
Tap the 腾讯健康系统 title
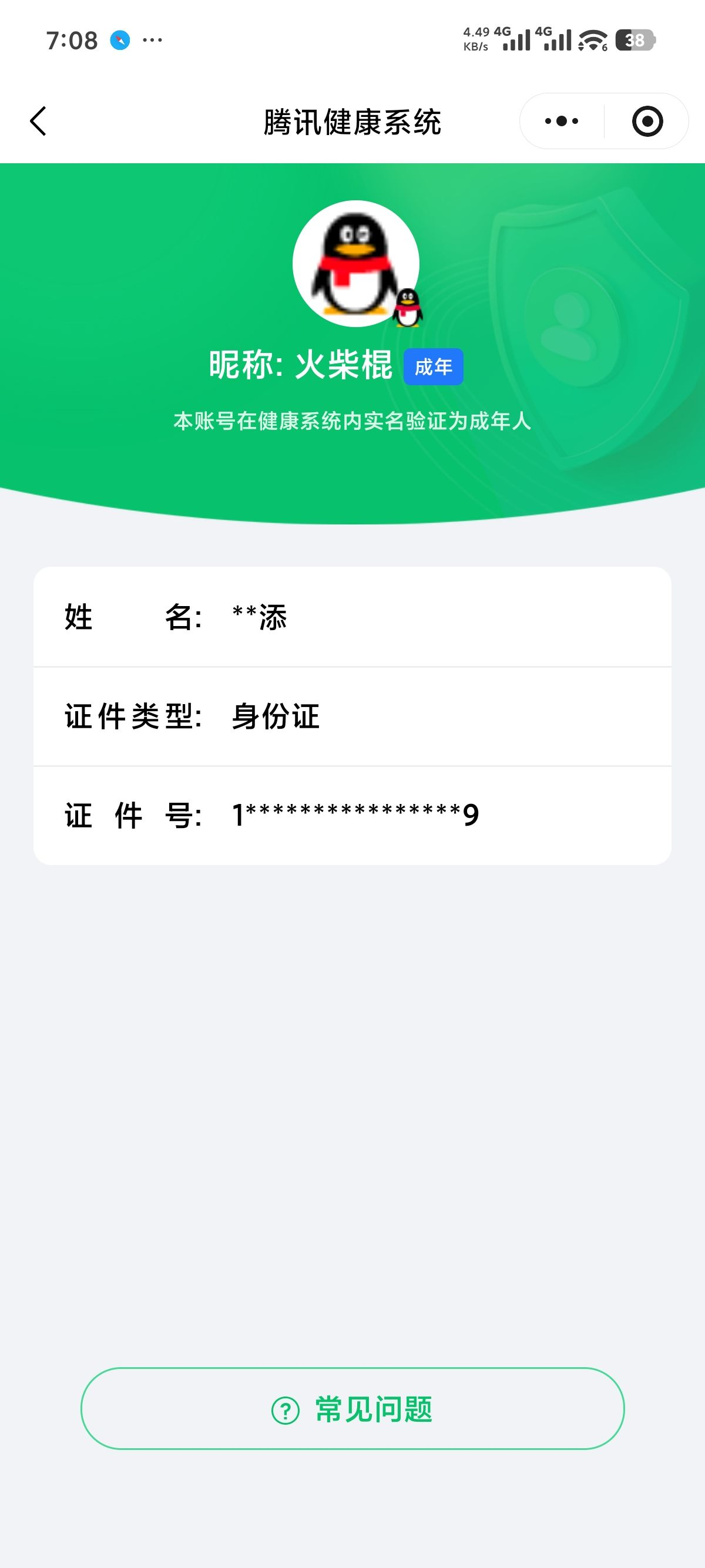pos(352,120)
